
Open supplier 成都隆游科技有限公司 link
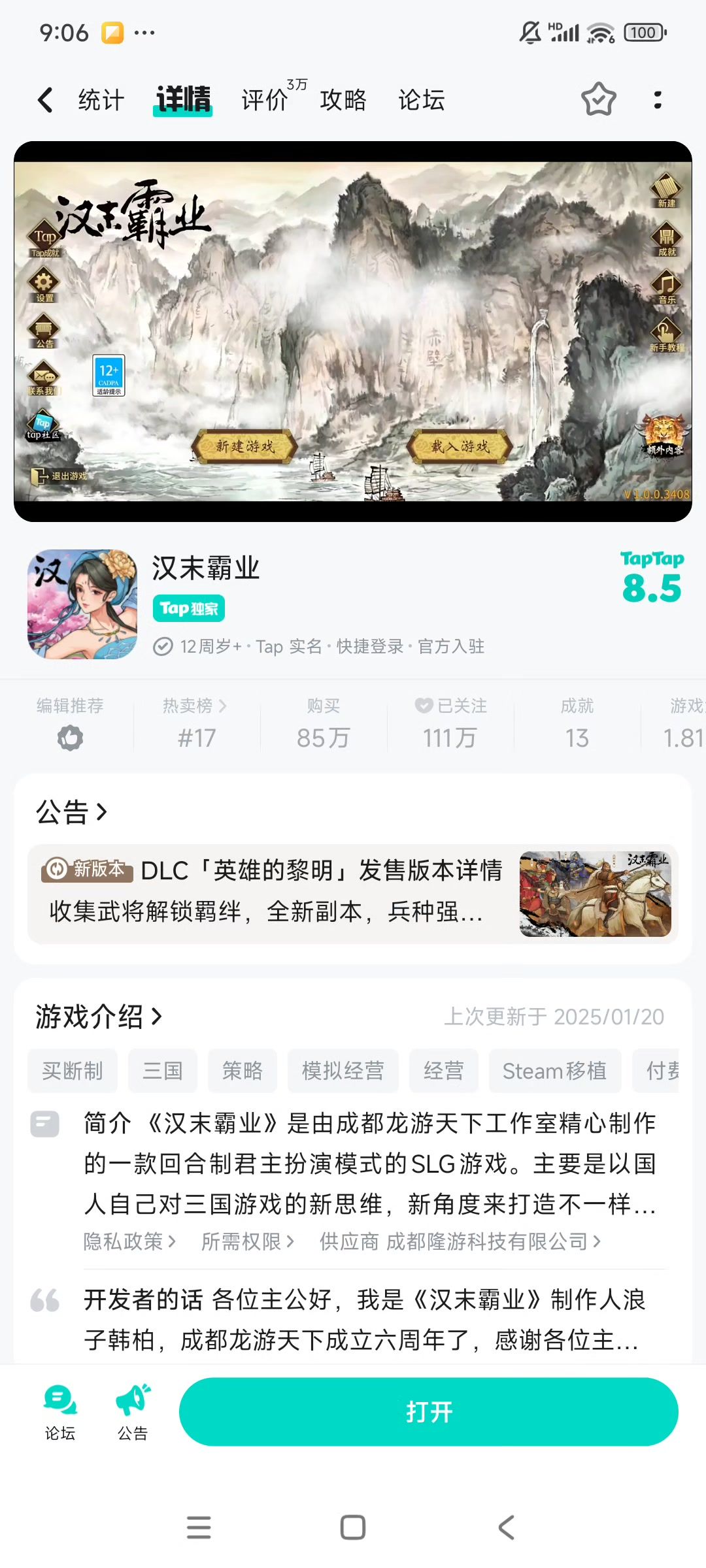(460, 1241)
